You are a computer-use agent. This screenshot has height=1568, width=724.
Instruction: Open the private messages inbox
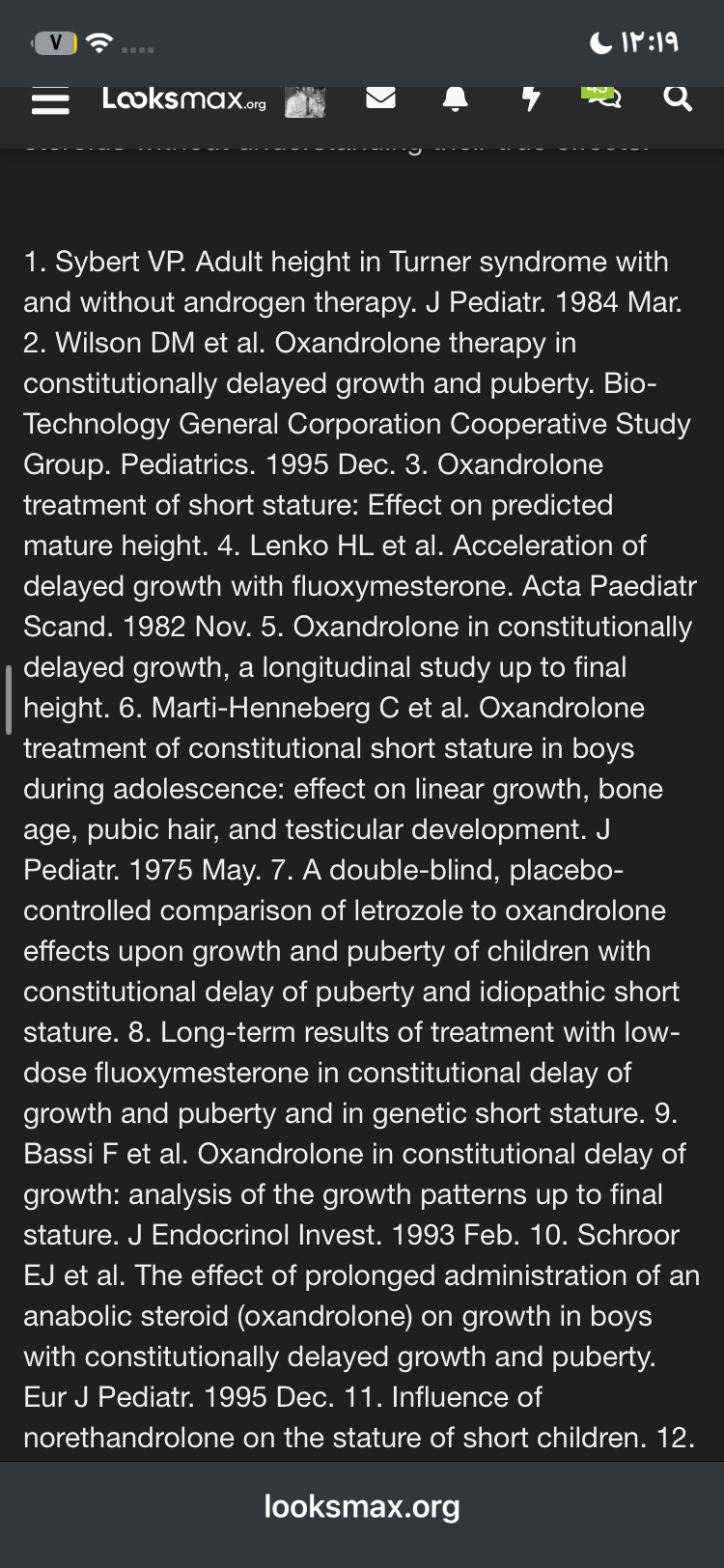pyautogui.click(x=380, y=98)
